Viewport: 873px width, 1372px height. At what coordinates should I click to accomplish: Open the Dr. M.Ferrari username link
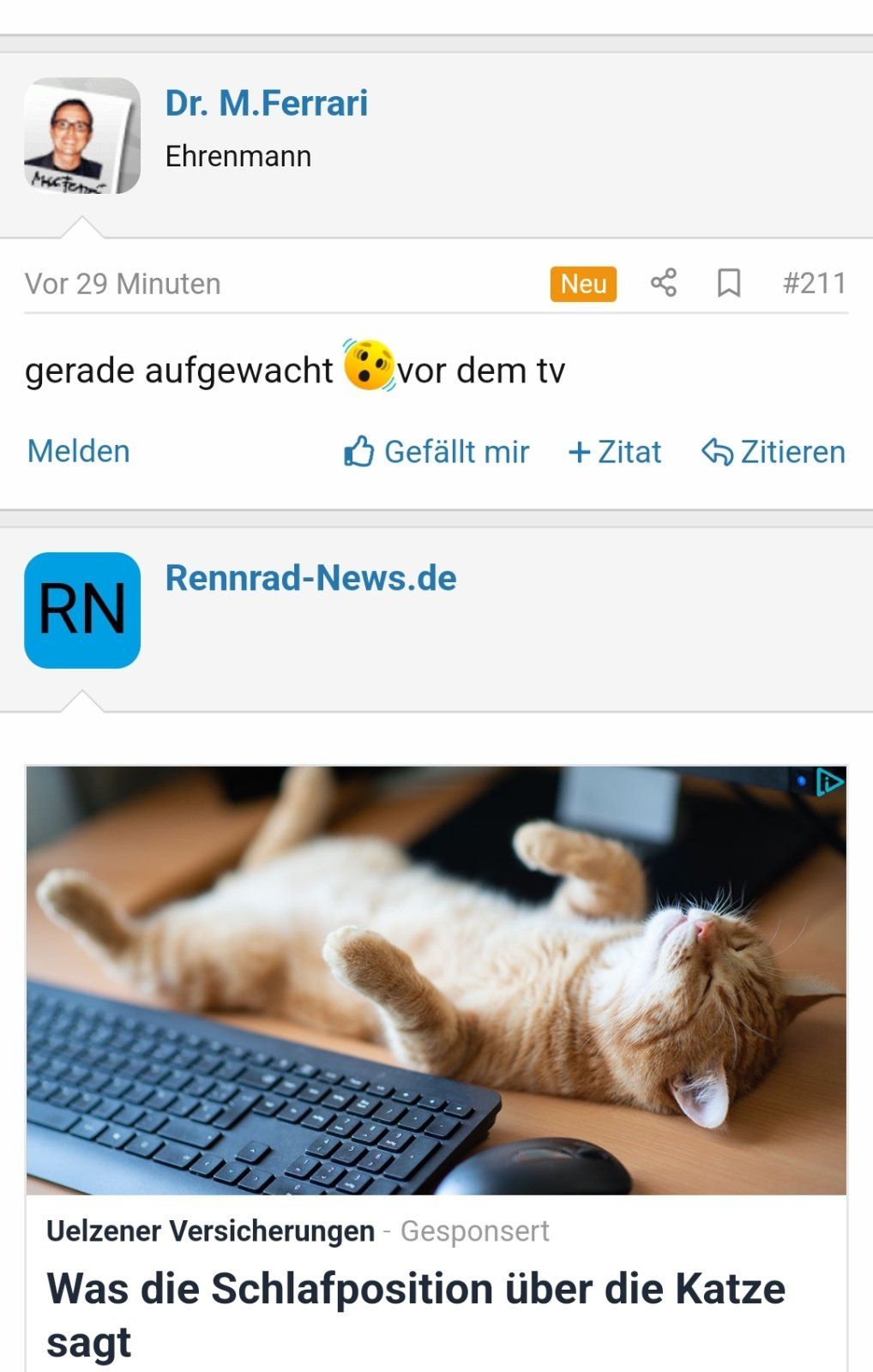[x=266, y=104]
